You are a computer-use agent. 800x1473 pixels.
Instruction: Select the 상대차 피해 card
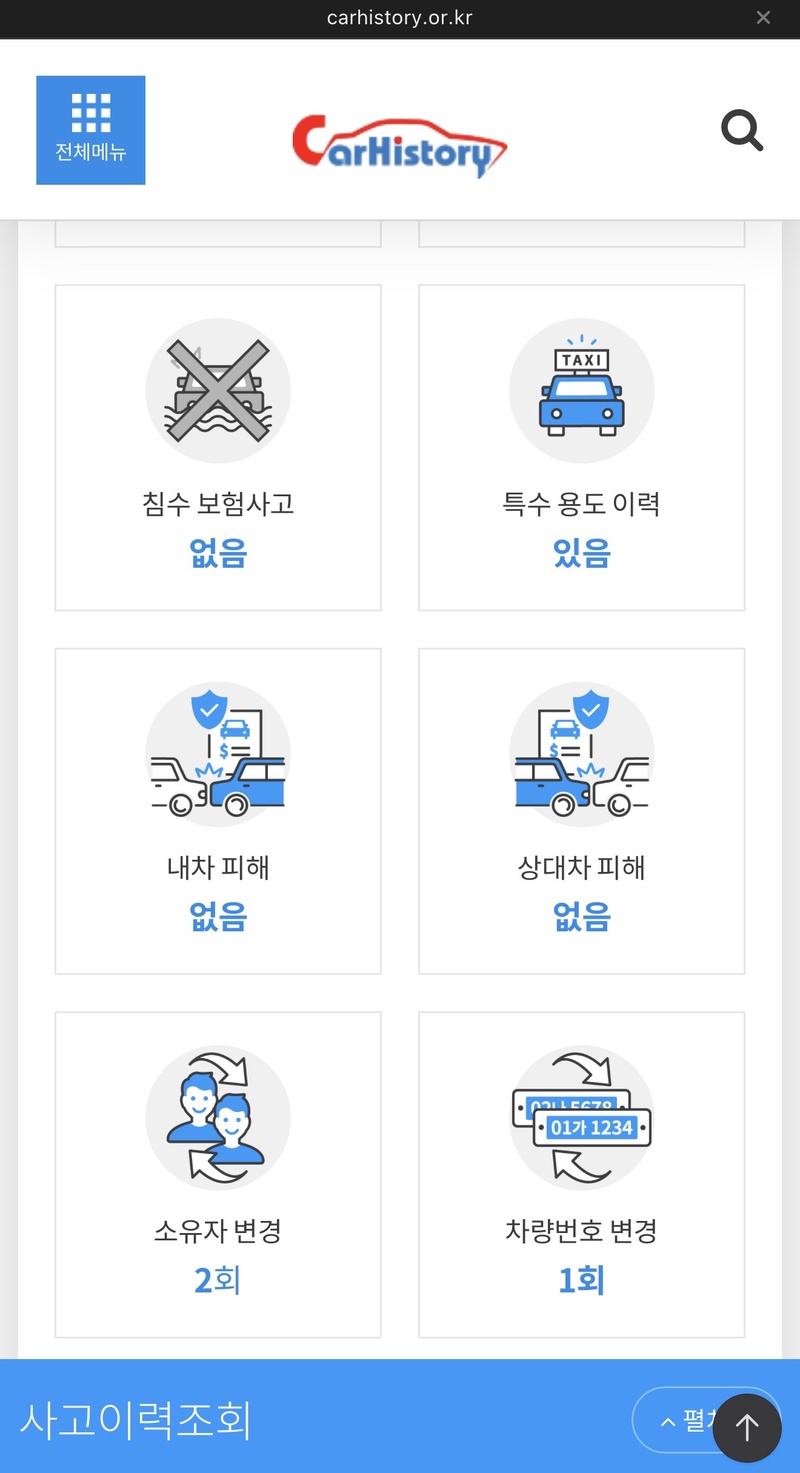pos(581,811)
